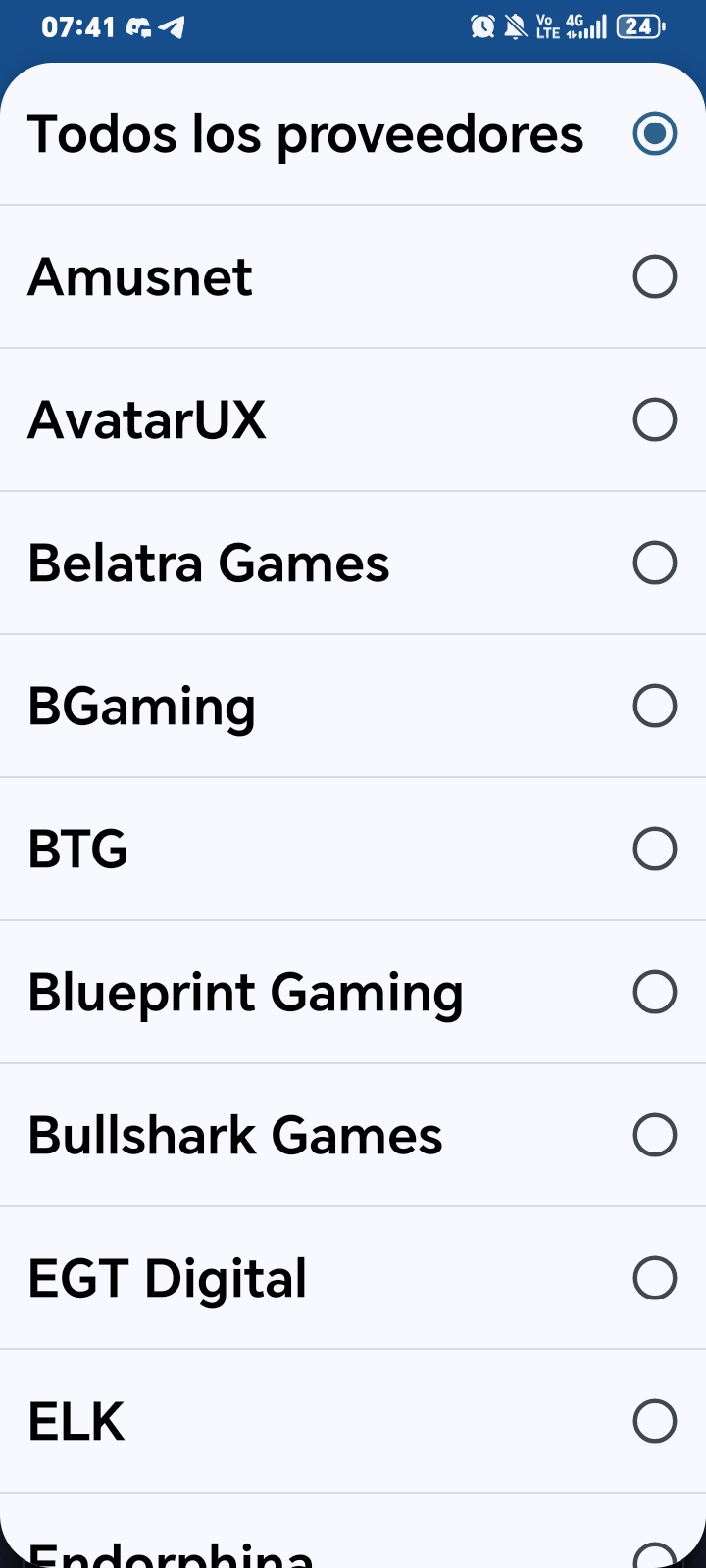Select the Todos los proveedores option
This screenshot has height=1568, width=706.
(x=353, y=134)
